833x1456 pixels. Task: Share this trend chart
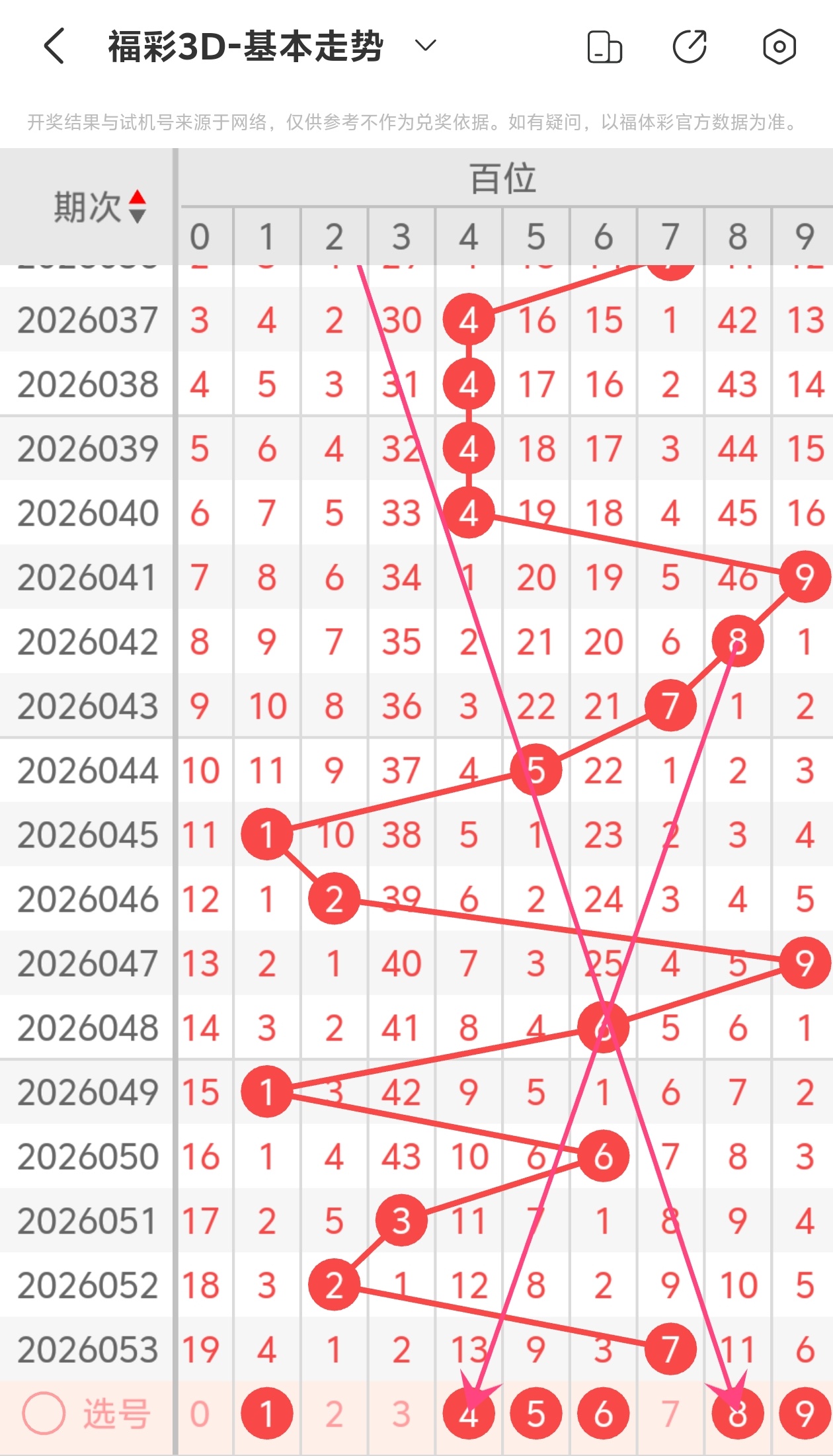click(x=690, y=47)
